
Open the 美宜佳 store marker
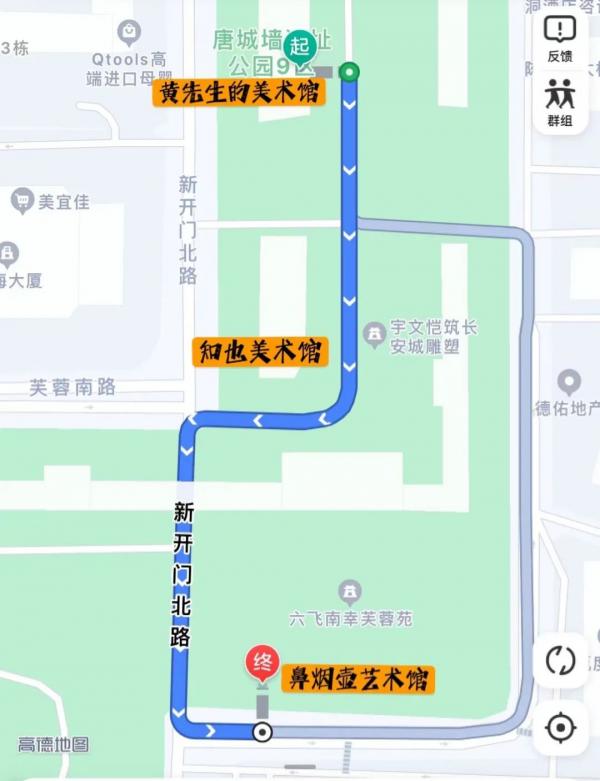pos(21,201)
